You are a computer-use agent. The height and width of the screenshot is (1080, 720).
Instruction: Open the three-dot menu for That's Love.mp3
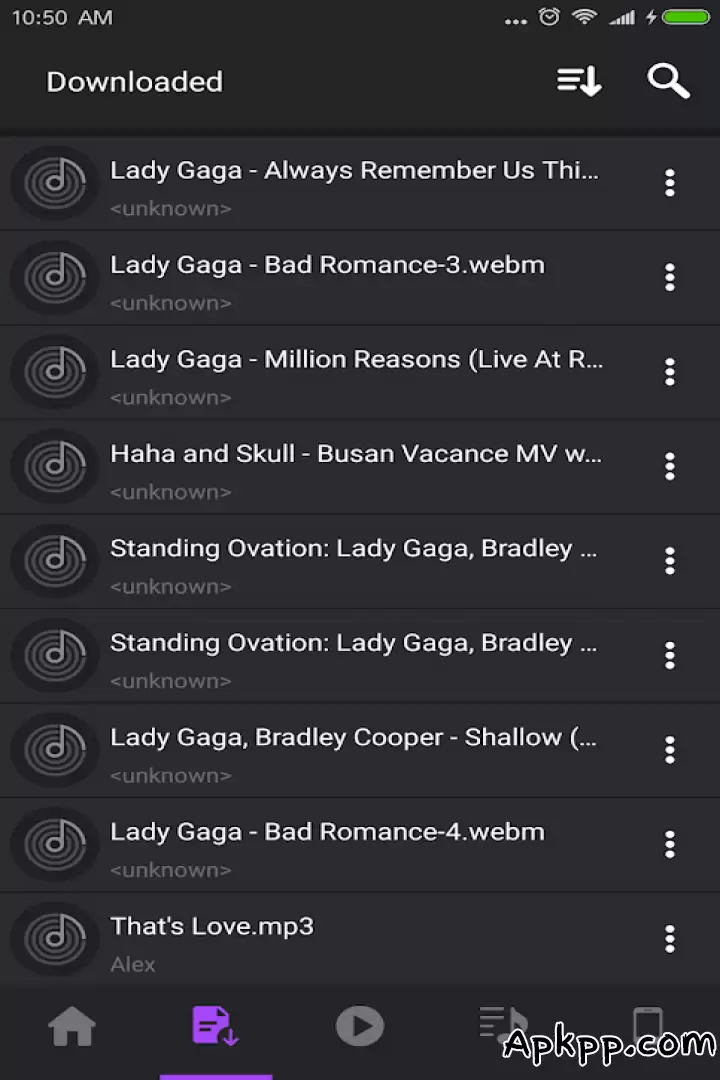coord(669,938)
